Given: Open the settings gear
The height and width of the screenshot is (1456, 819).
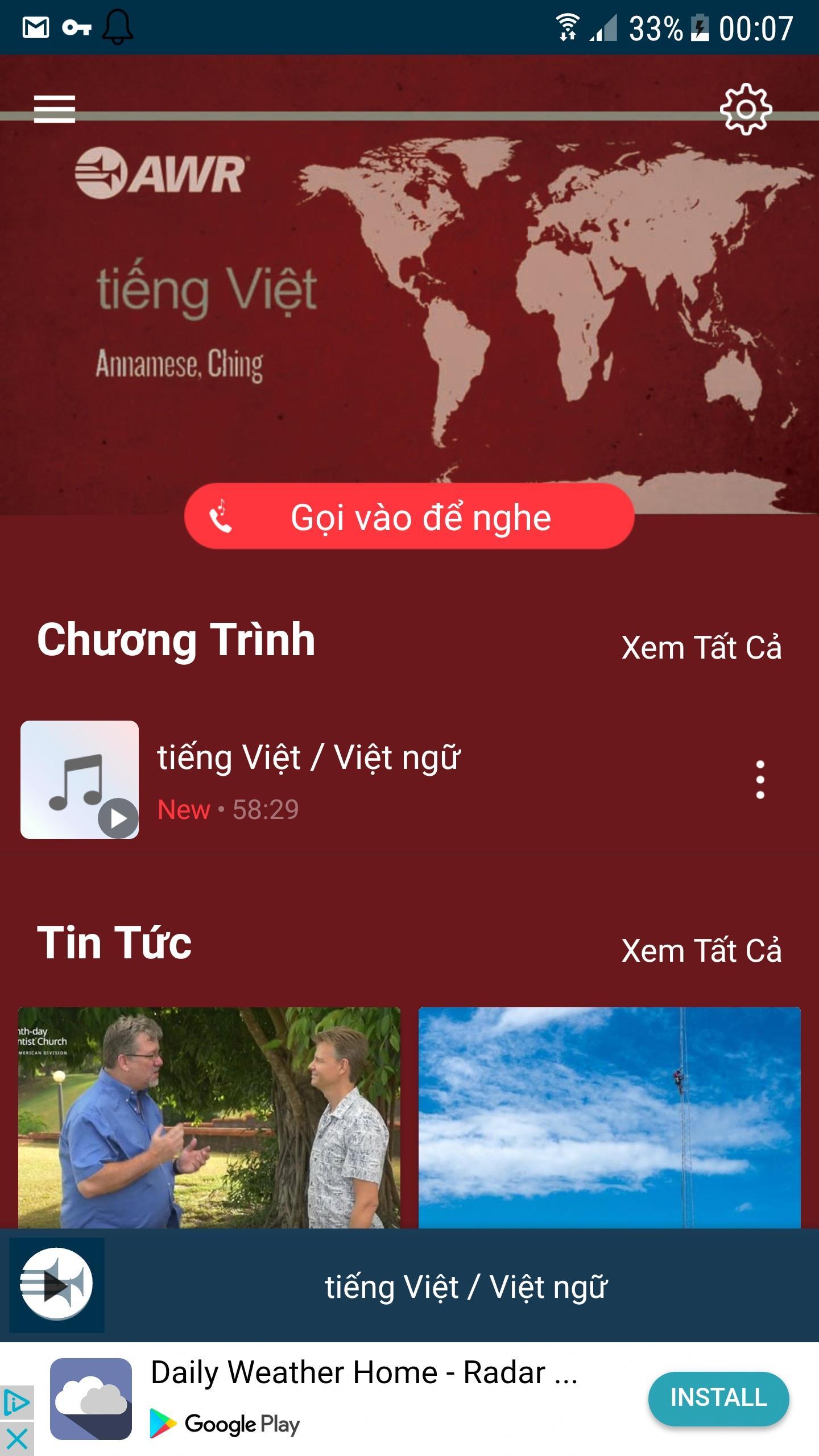Looking at the screenshot, I should pyautogui.click(x=746, y=109).
